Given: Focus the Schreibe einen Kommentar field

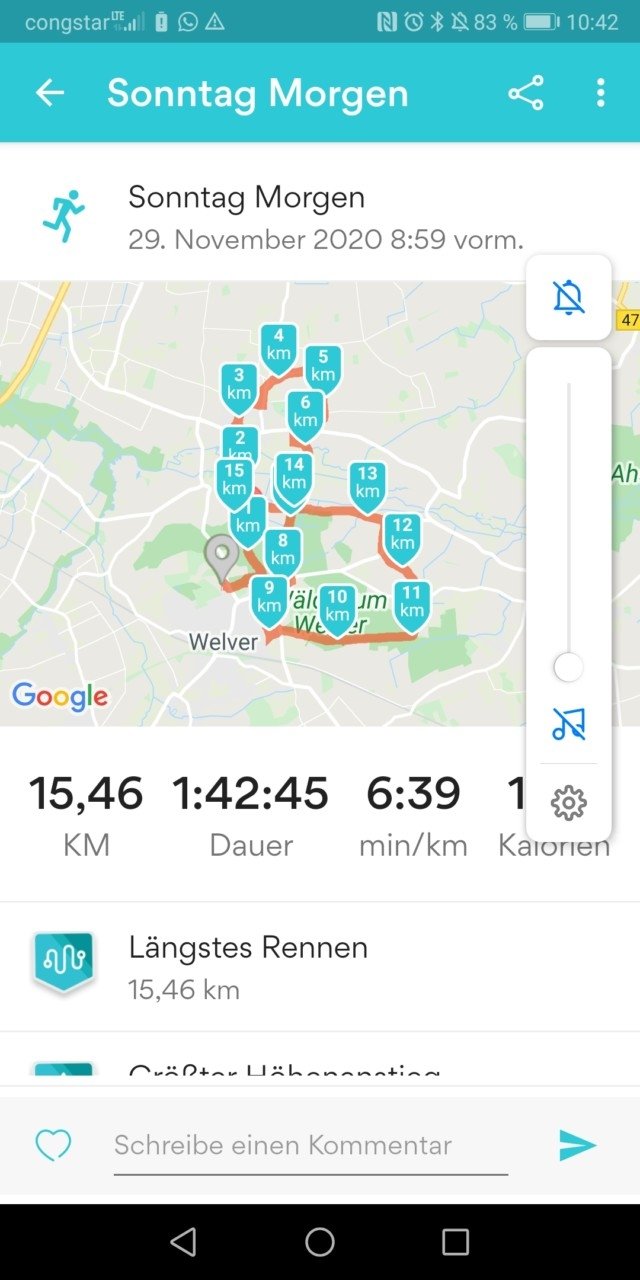Looking at the screenshot, I should (x=311, y=1146).
